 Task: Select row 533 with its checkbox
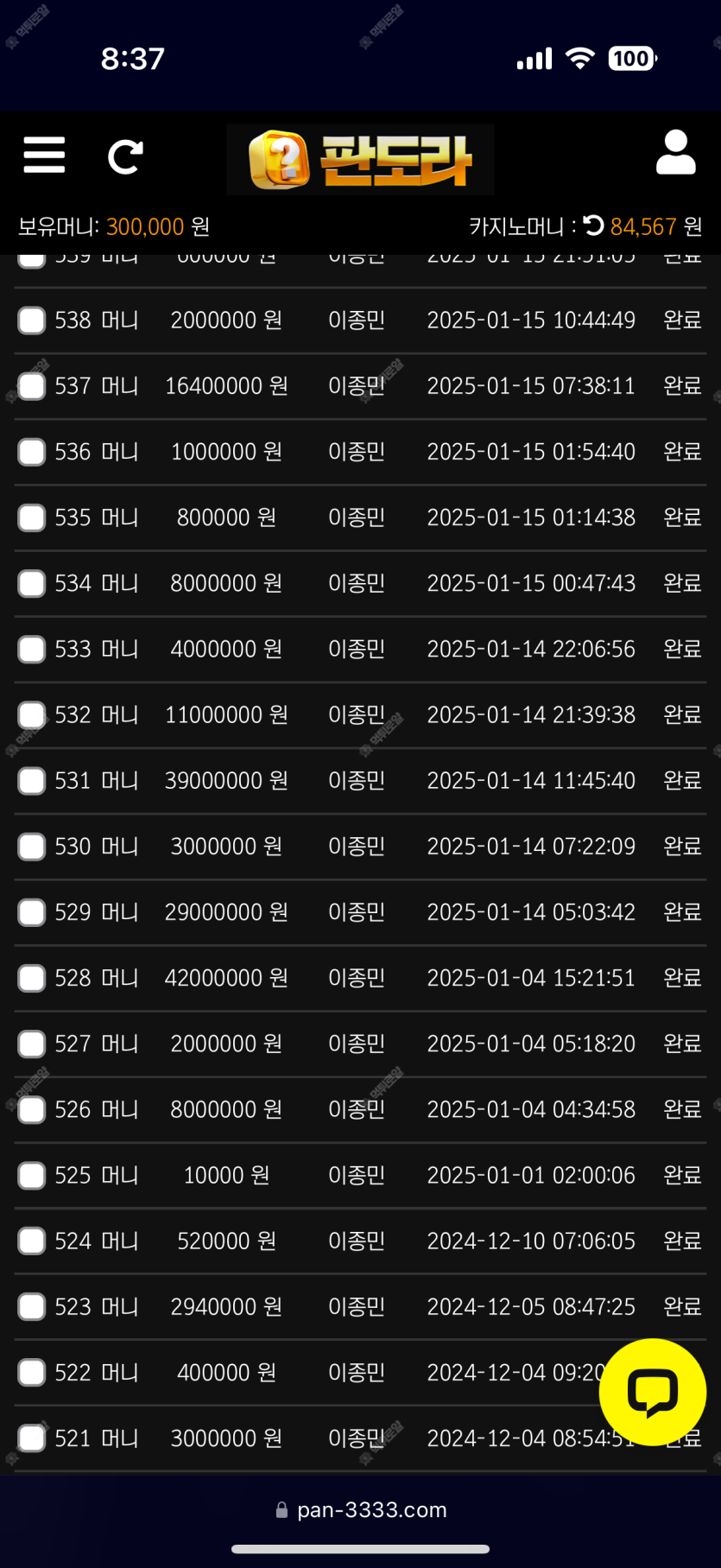tap(32, 649)
